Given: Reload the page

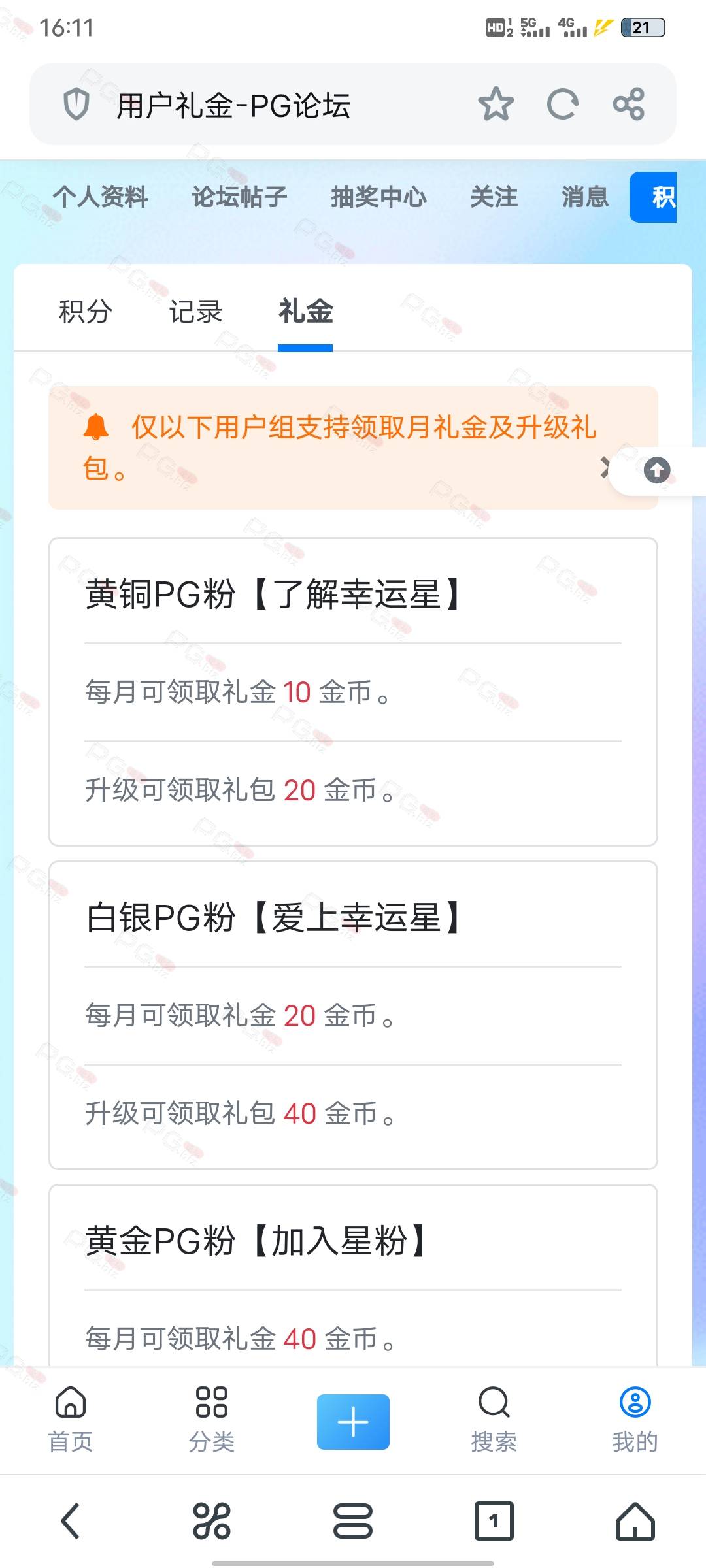Looking at the screenshot, I should click(x=562, y=104).
